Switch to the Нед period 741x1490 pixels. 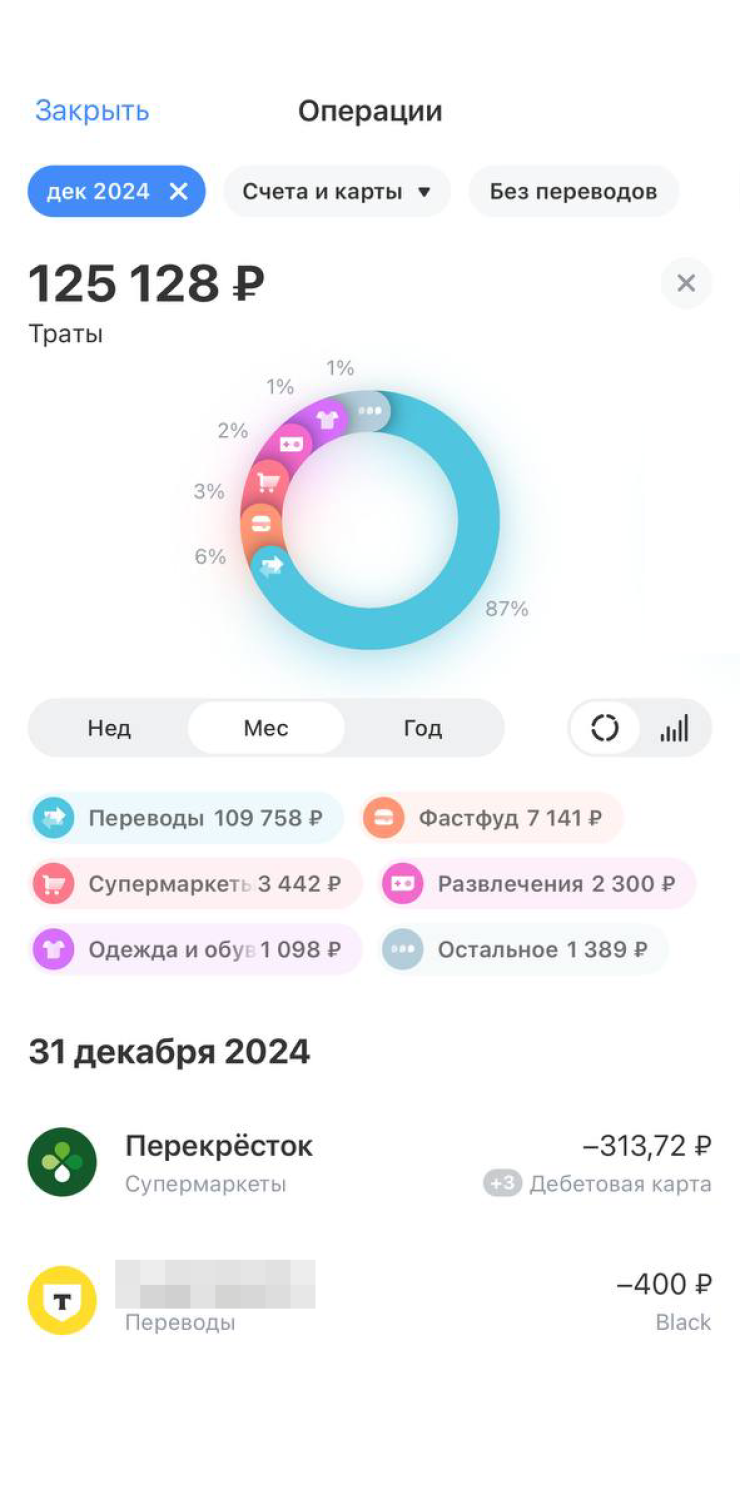point(109,728)
